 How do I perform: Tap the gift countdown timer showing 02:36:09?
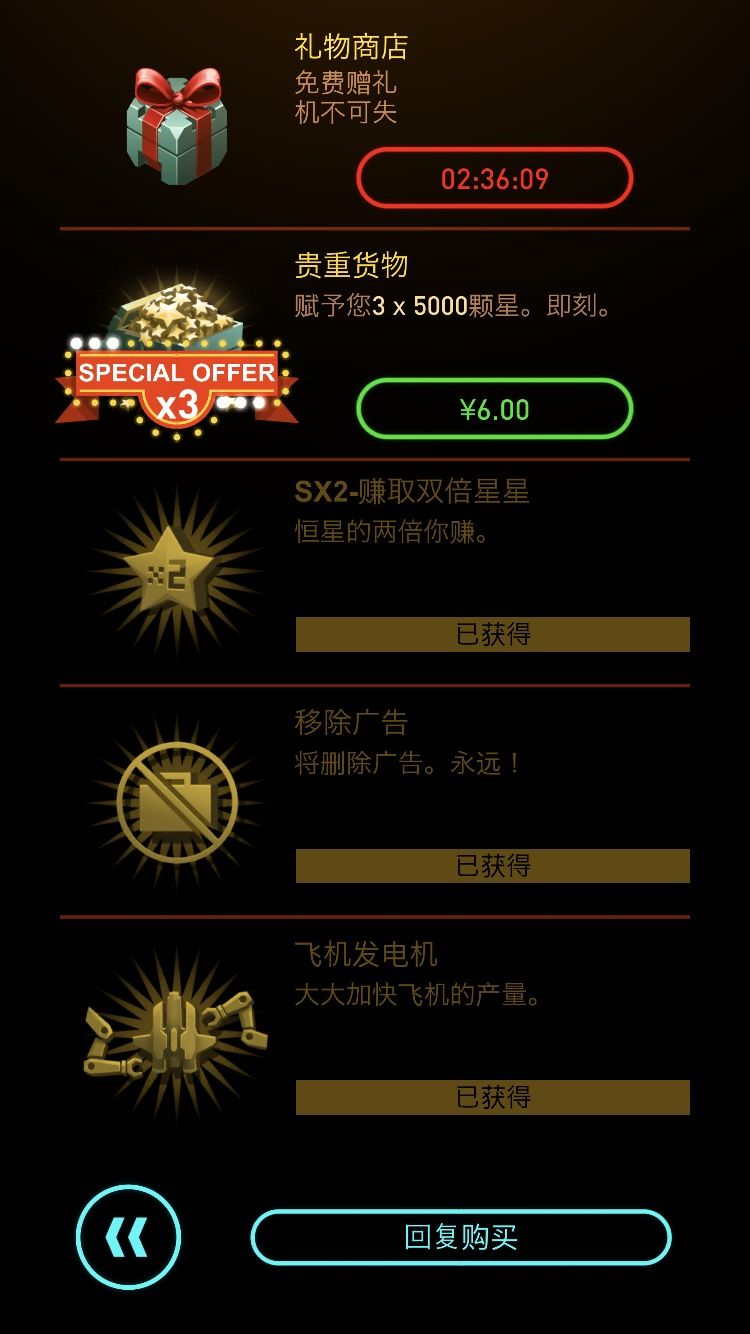click(493, 177)
